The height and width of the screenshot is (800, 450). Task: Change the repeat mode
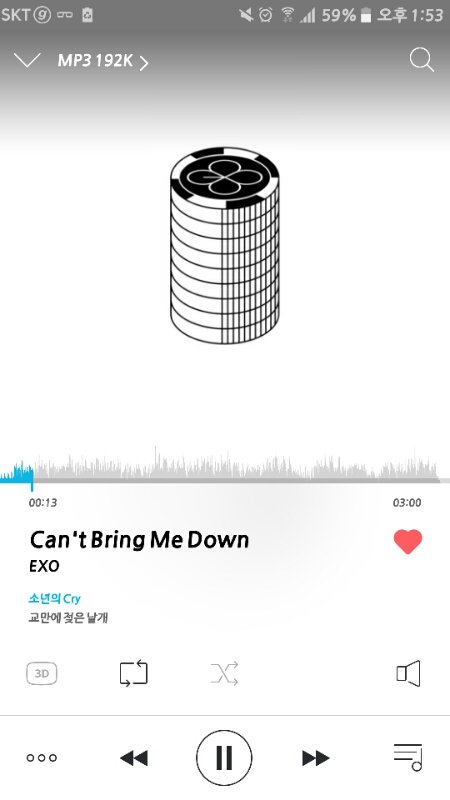click(x=134, y=673)
